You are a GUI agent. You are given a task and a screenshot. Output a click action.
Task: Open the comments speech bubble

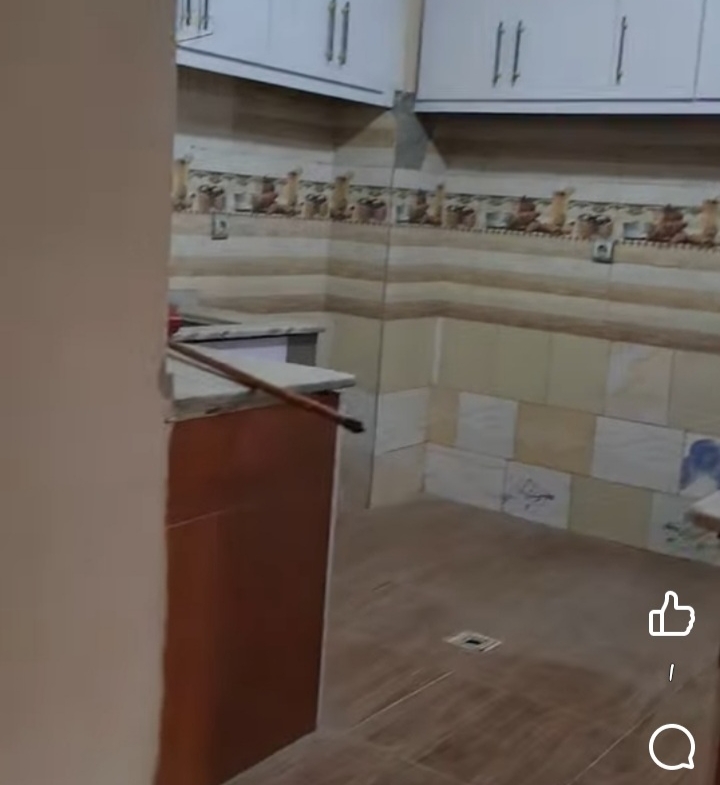pyautogui.click(x=671, y=746)
